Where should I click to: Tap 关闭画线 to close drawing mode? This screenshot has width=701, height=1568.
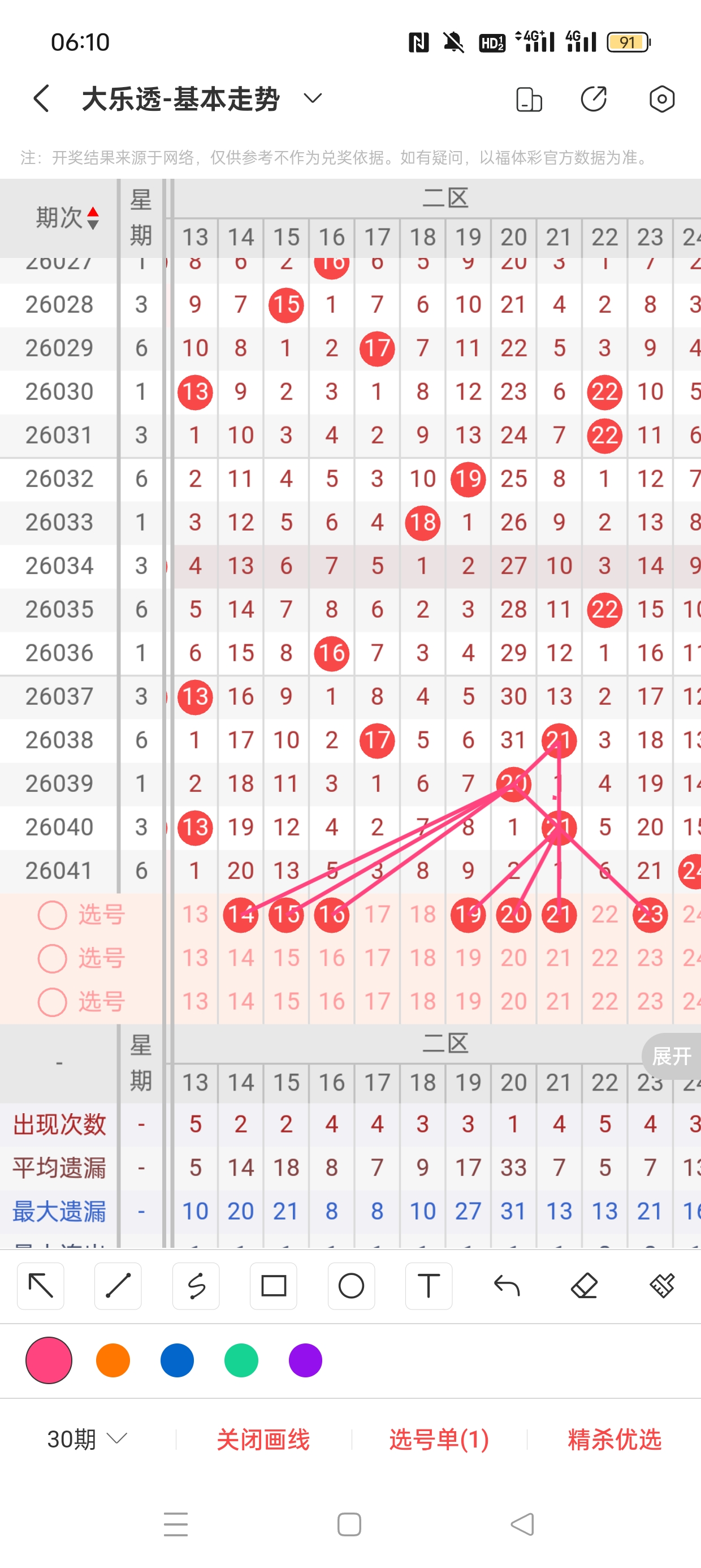click(x=263, y=1439)
